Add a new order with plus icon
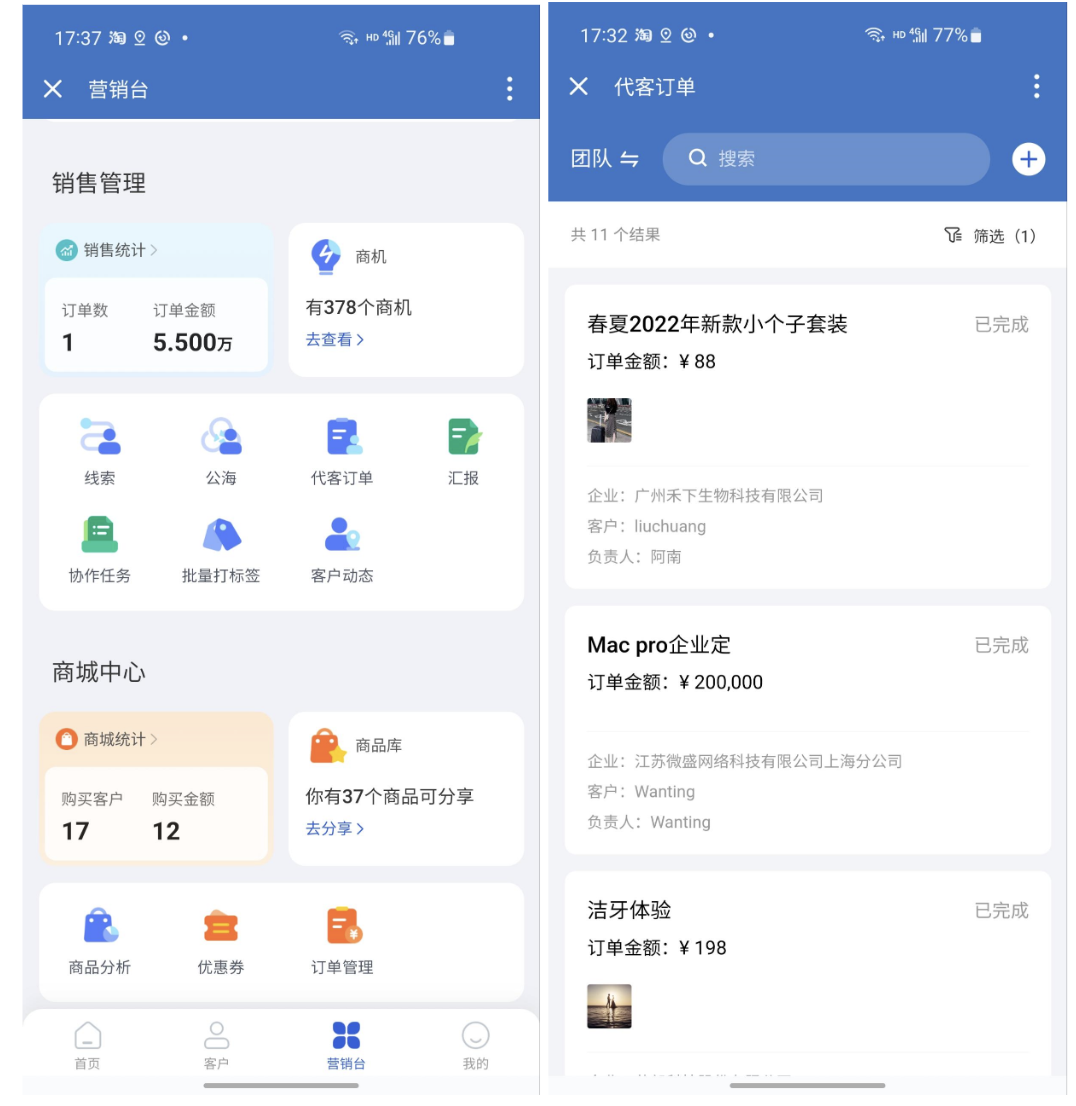This screenshot has height=1106, width=1076. pos(1028,159)
